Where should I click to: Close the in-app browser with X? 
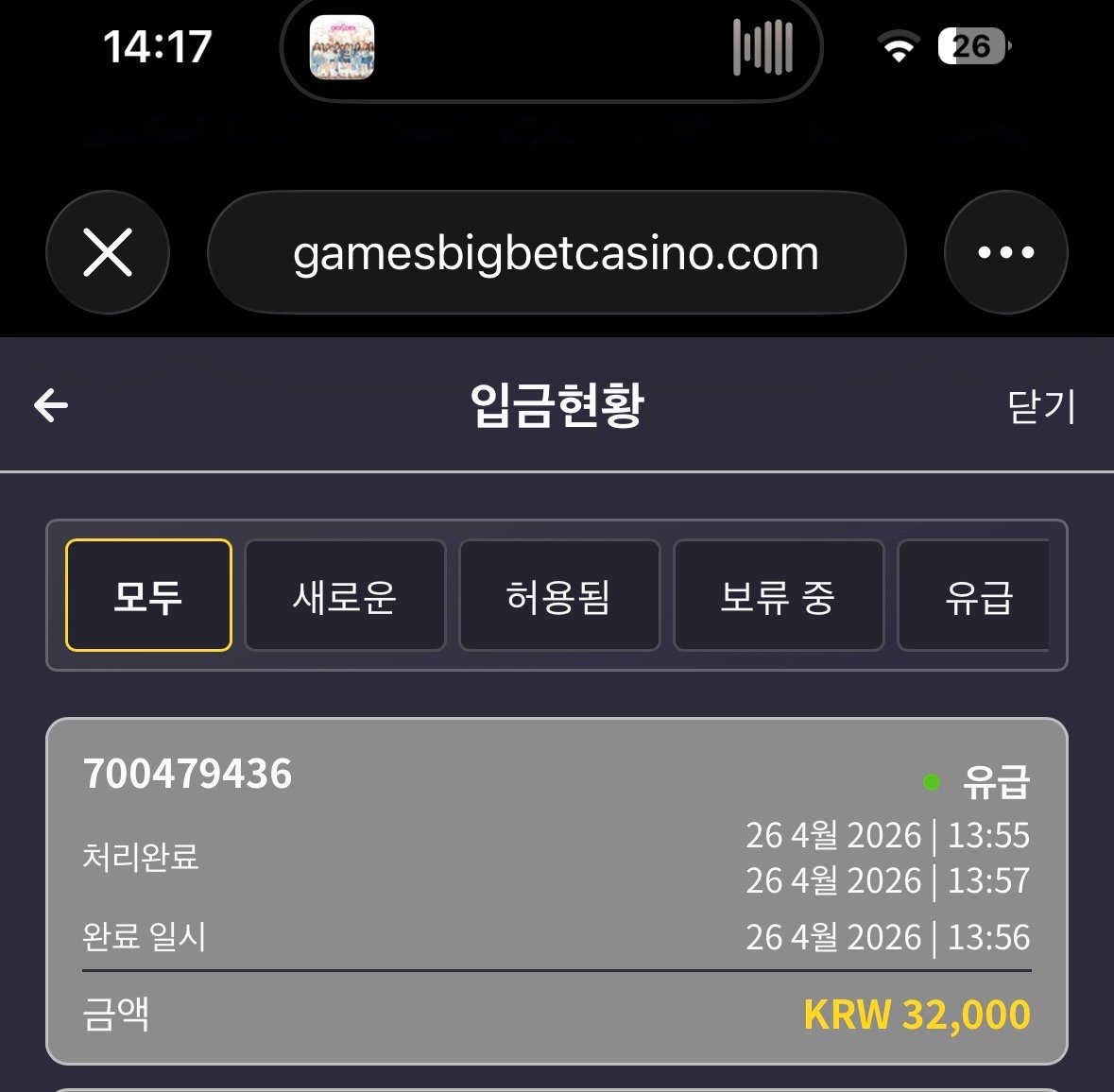108,253
